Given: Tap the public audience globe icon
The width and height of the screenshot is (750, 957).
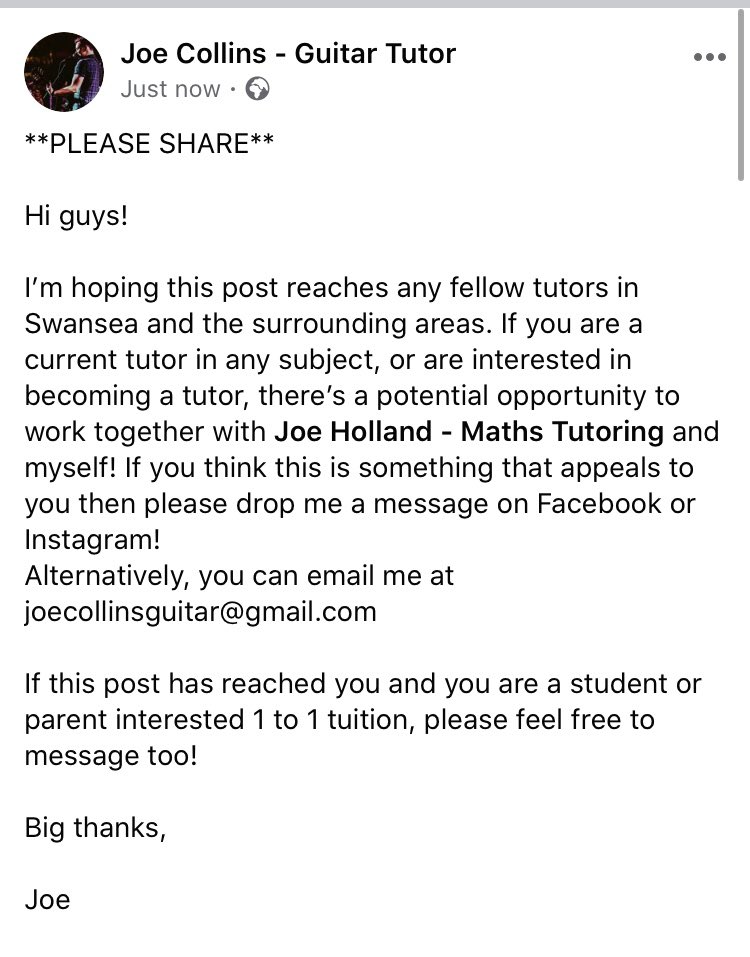Looking at the screenshot, I should (x=258, y=89).
